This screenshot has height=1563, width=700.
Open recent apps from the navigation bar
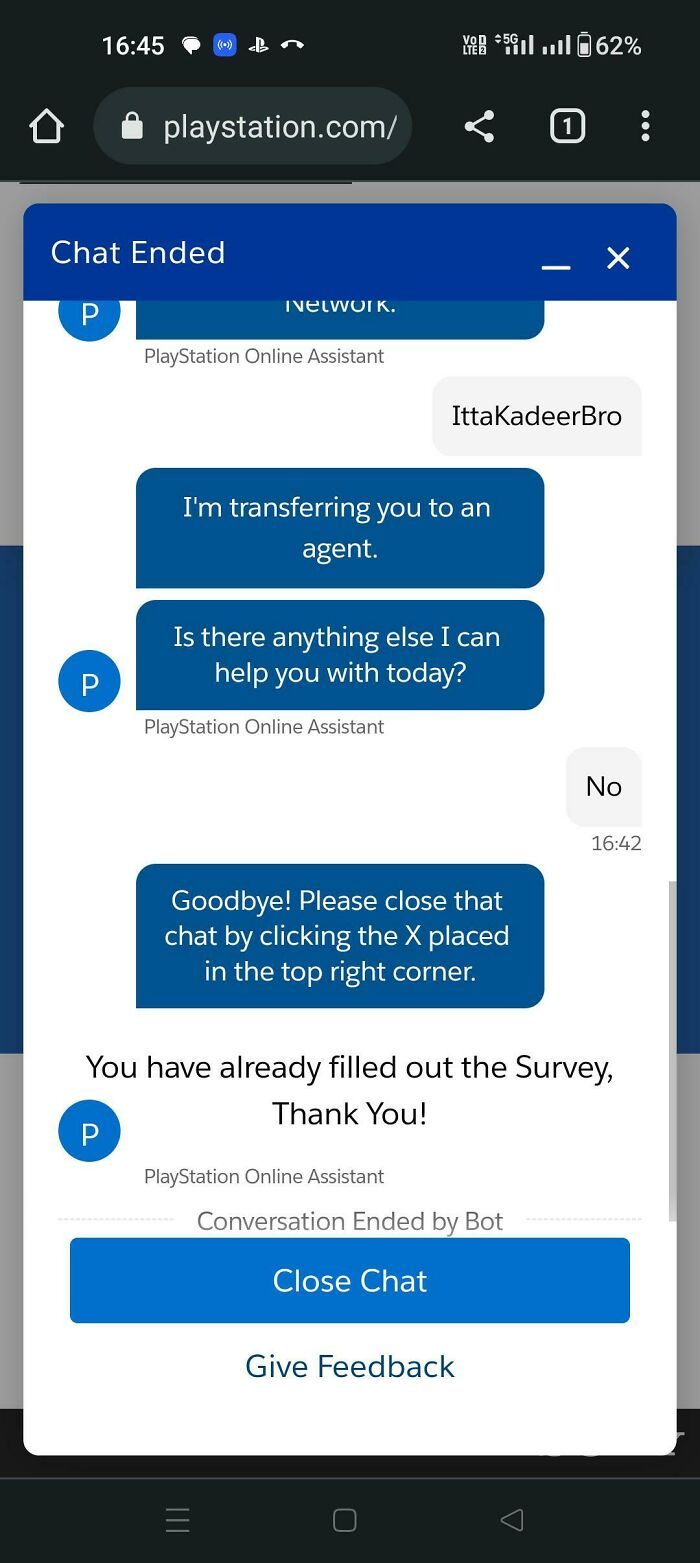pos(178,1520)
